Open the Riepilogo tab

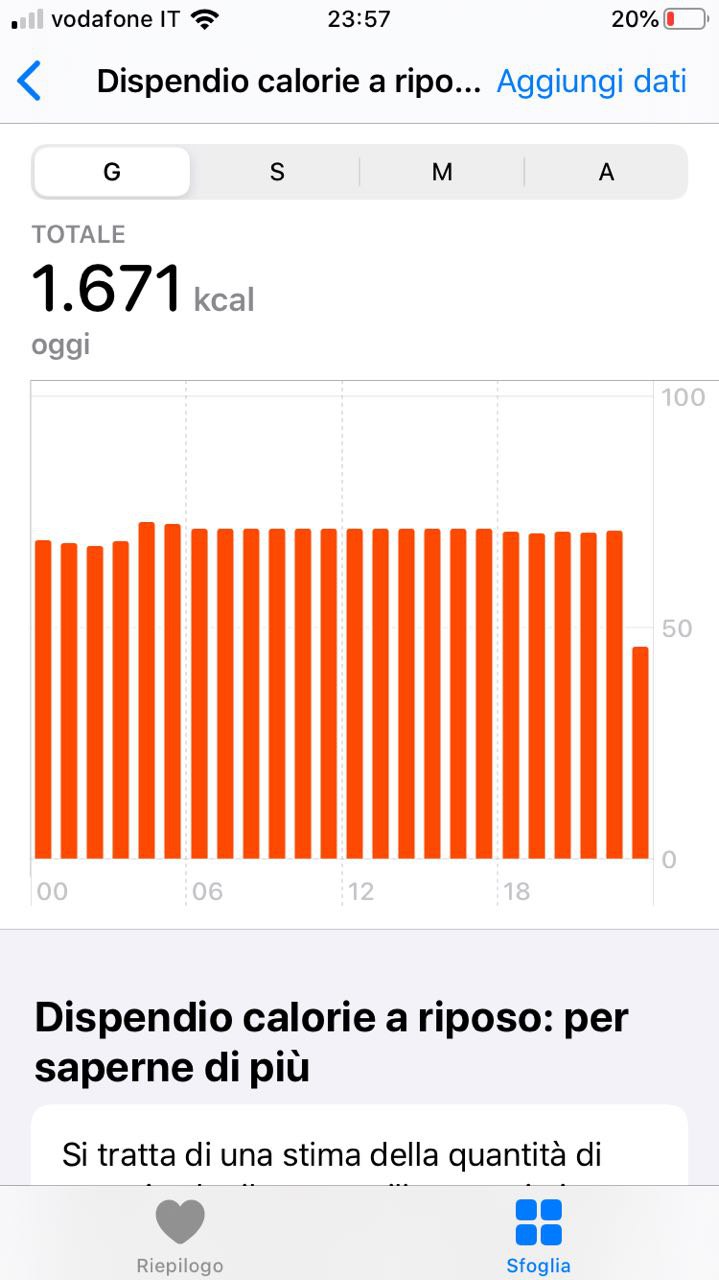point(180,1236)
